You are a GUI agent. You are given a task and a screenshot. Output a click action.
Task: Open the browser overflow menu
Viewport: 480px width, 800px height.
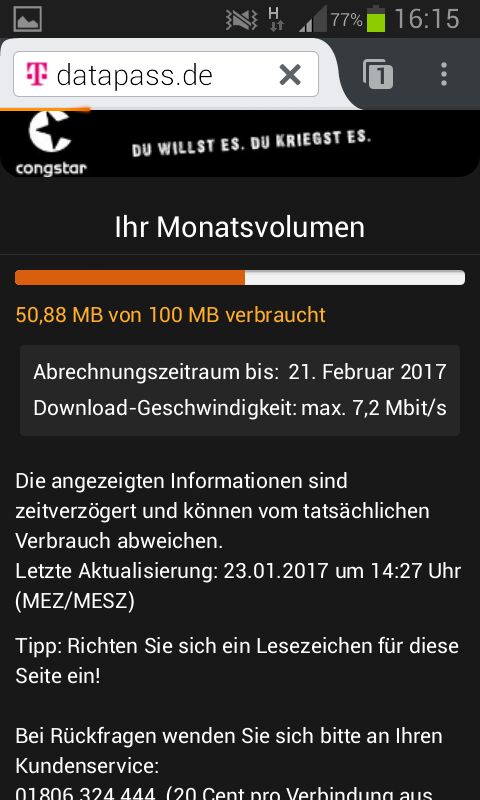pyautogui.click(x=444, y=74)
